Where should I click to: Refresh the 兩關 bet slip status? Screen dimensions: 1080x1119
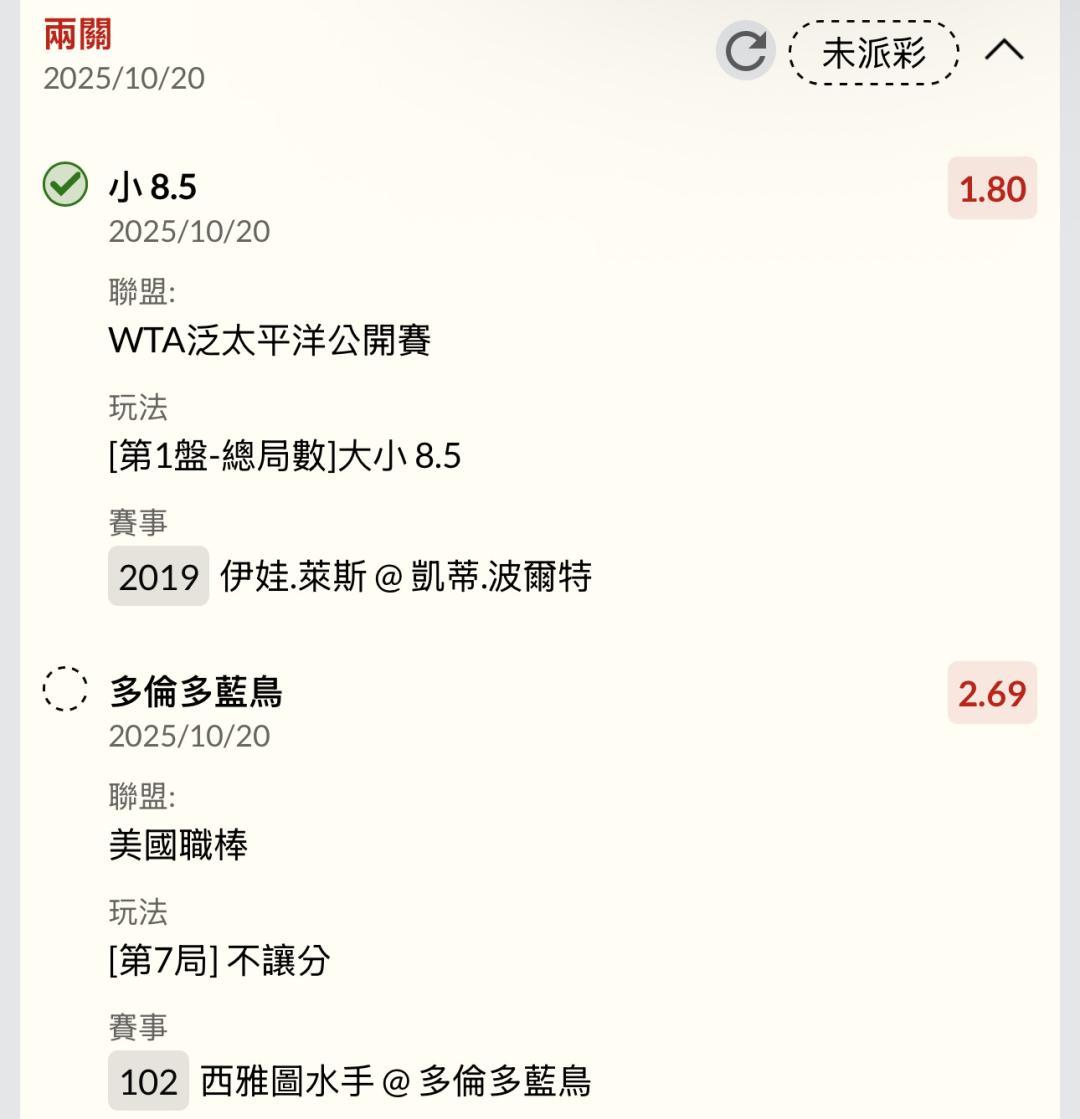(746, 51)
